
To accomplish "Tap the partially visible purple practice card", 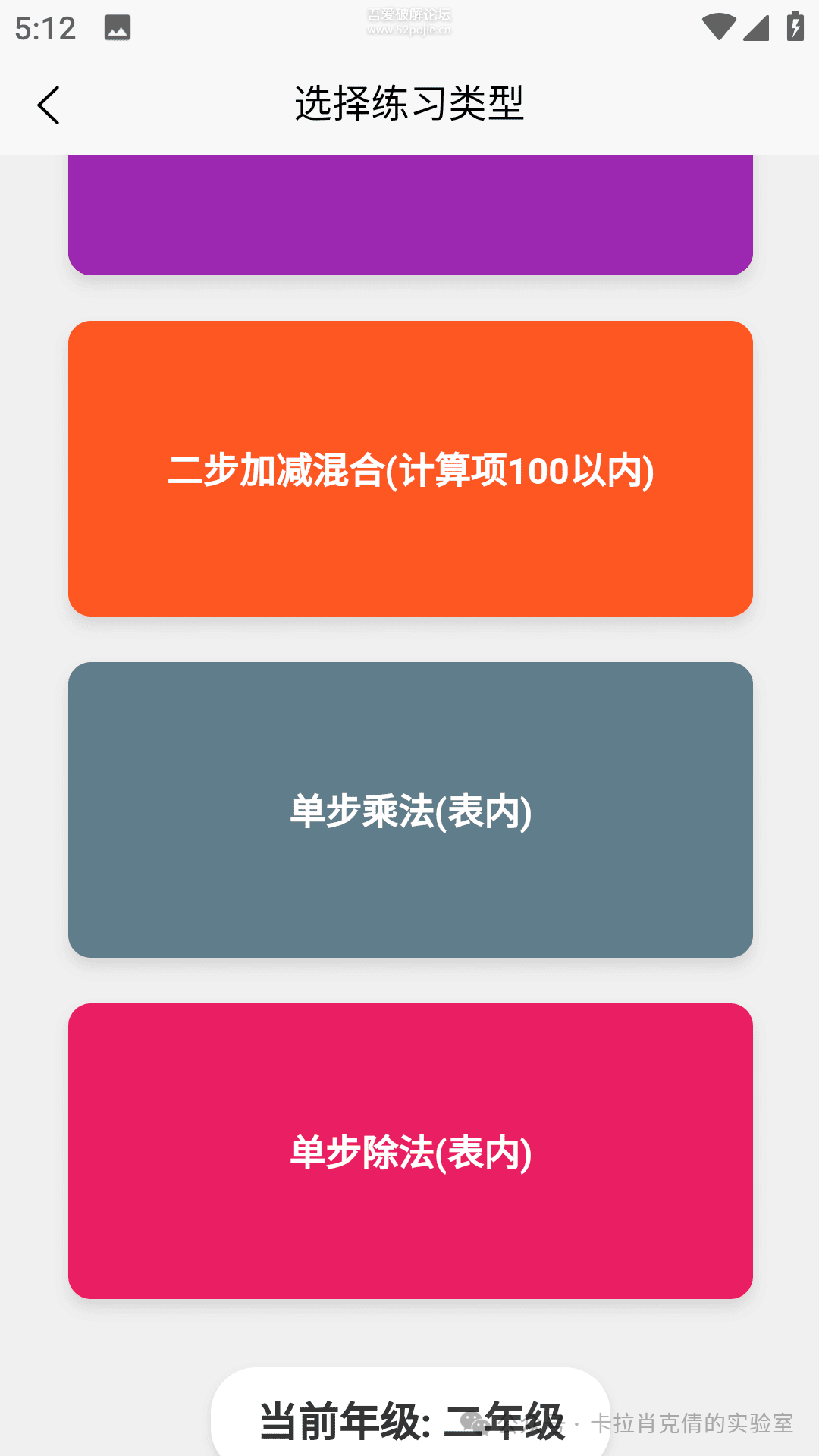I will pos(409,212).
